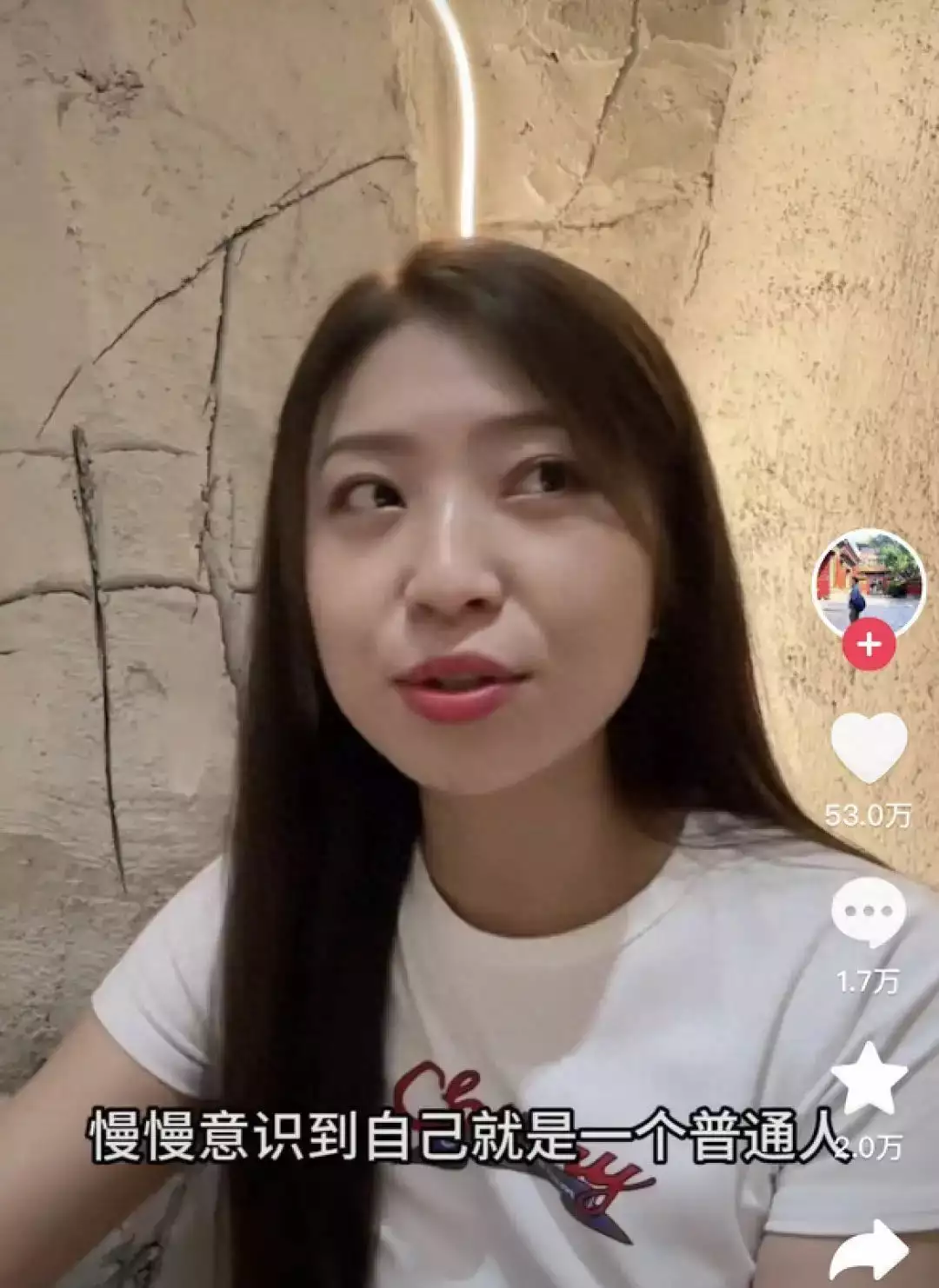Image resolution: width=939 pixels, height=1288 pixels.
Task: Save the video with the star icon
Action: click(x=869, y=1078)
